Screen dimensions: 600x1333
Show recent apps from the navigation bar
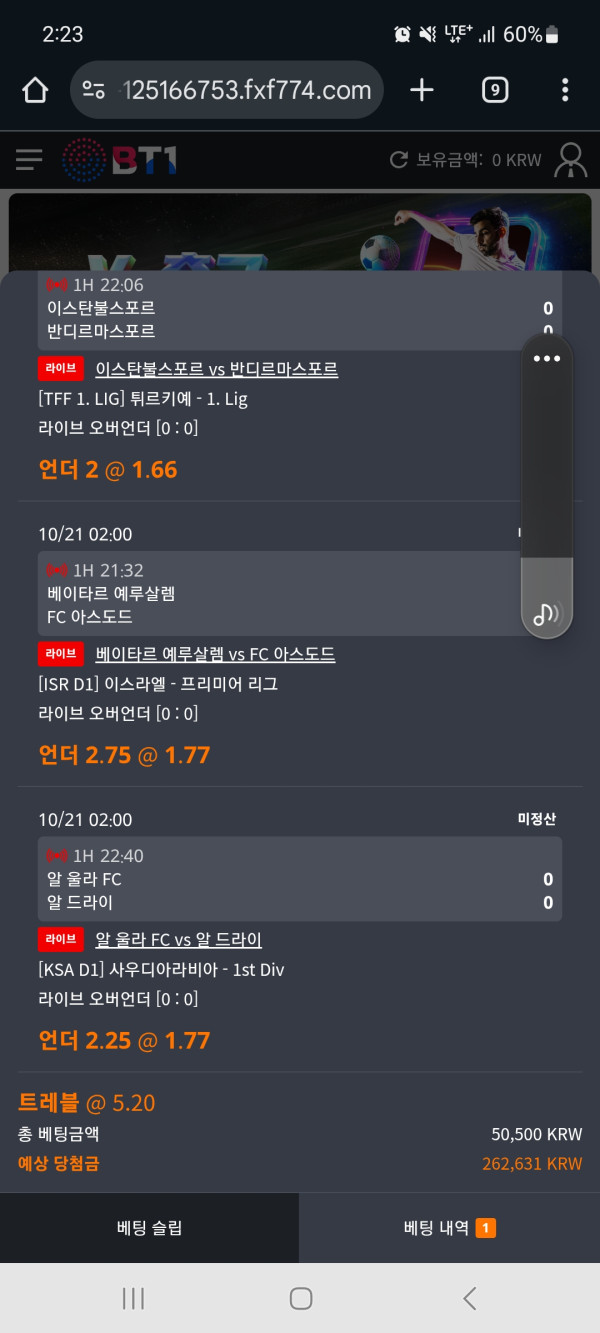[133, 1298]
